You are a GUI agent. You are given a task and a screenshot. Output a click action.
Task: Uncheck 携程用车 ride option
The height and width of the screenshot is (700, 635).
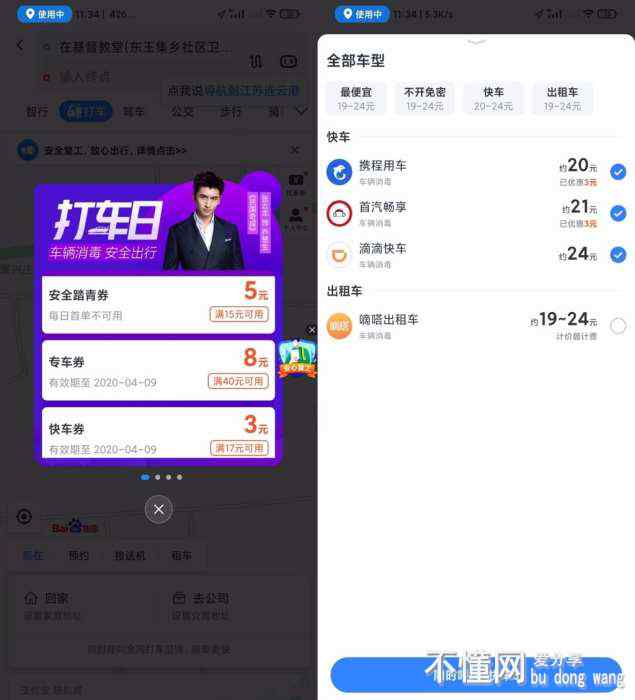pyautogui.click(x=618, y=172)
